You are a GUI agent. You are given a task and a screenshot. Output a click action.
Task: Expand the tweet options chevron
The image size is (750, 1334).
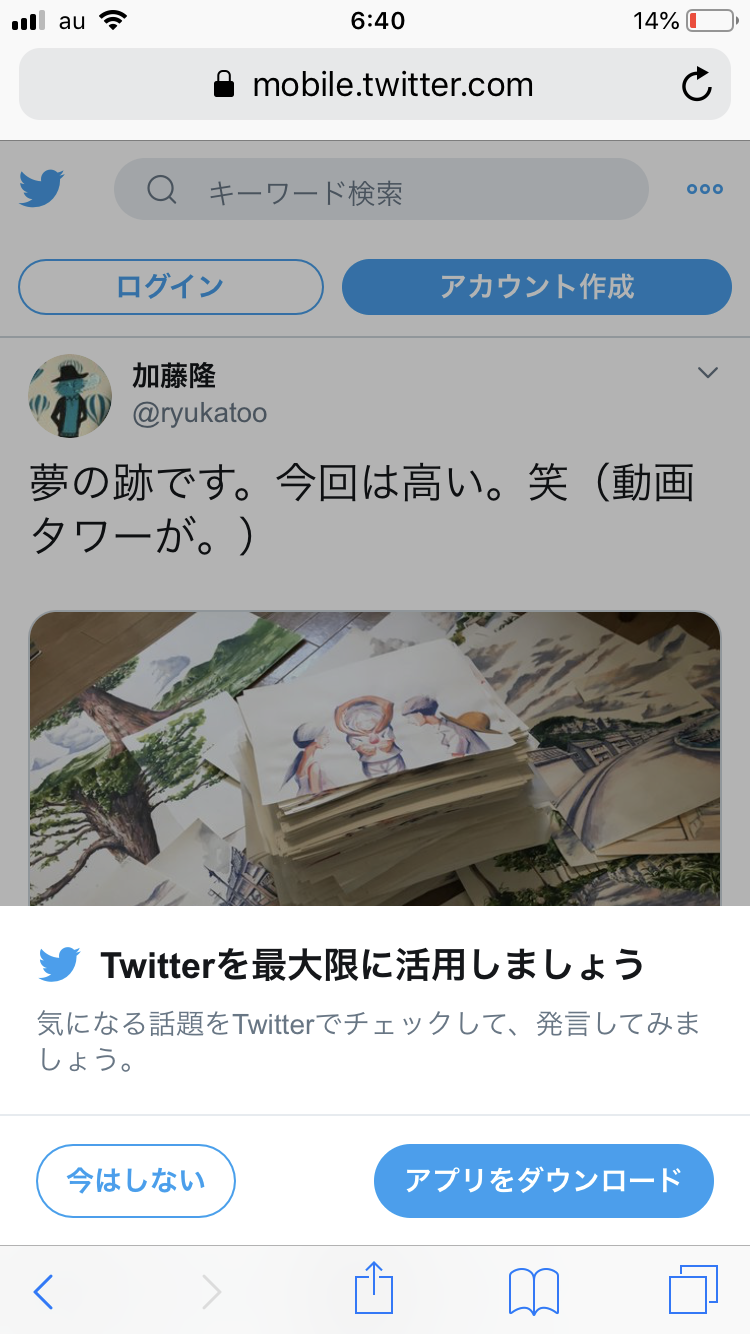707,373
